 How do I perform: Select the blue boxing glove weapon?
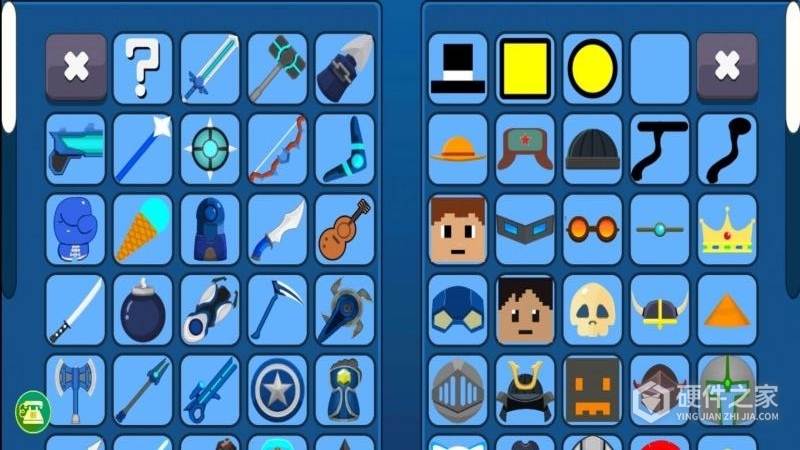click(x=76, y=229)
